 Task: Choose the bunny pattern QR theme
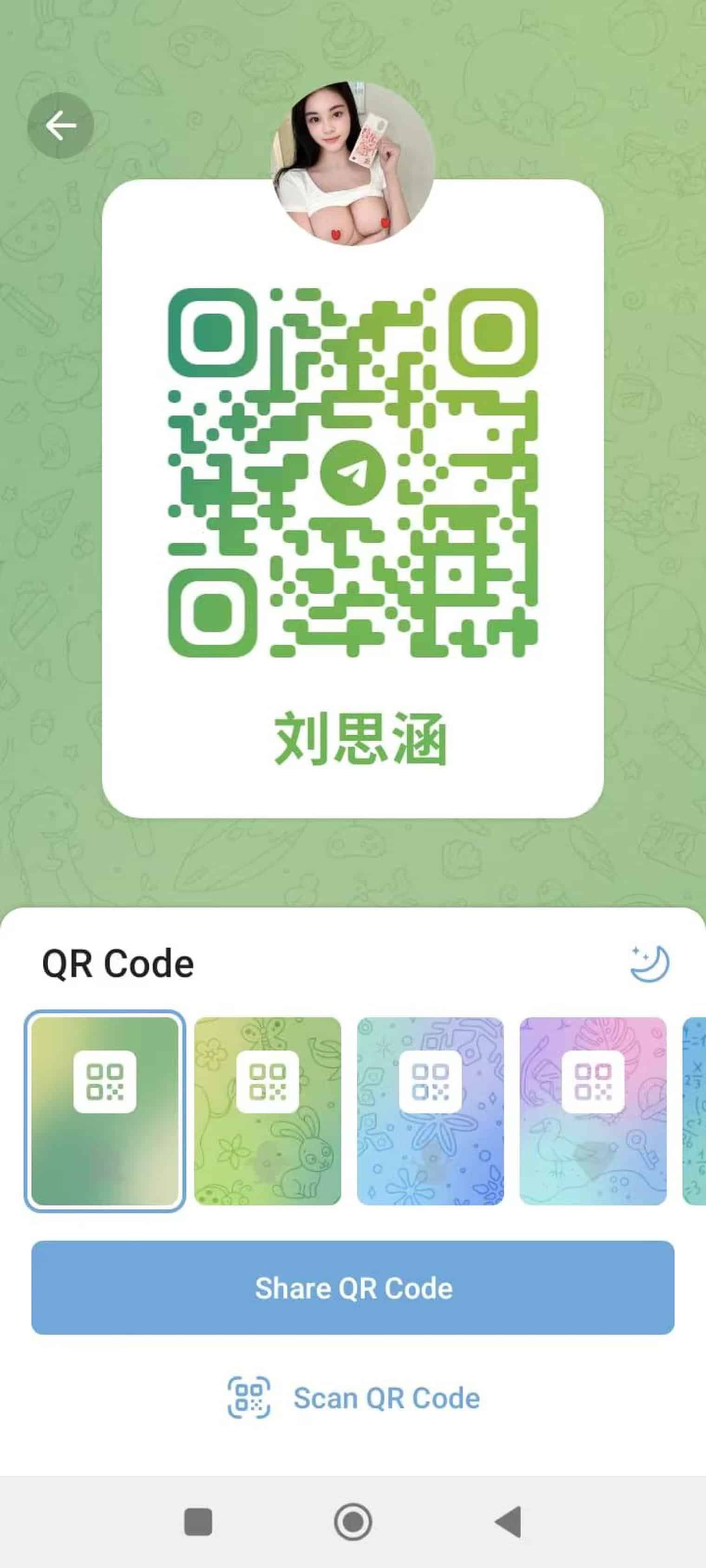(268, 1111)
